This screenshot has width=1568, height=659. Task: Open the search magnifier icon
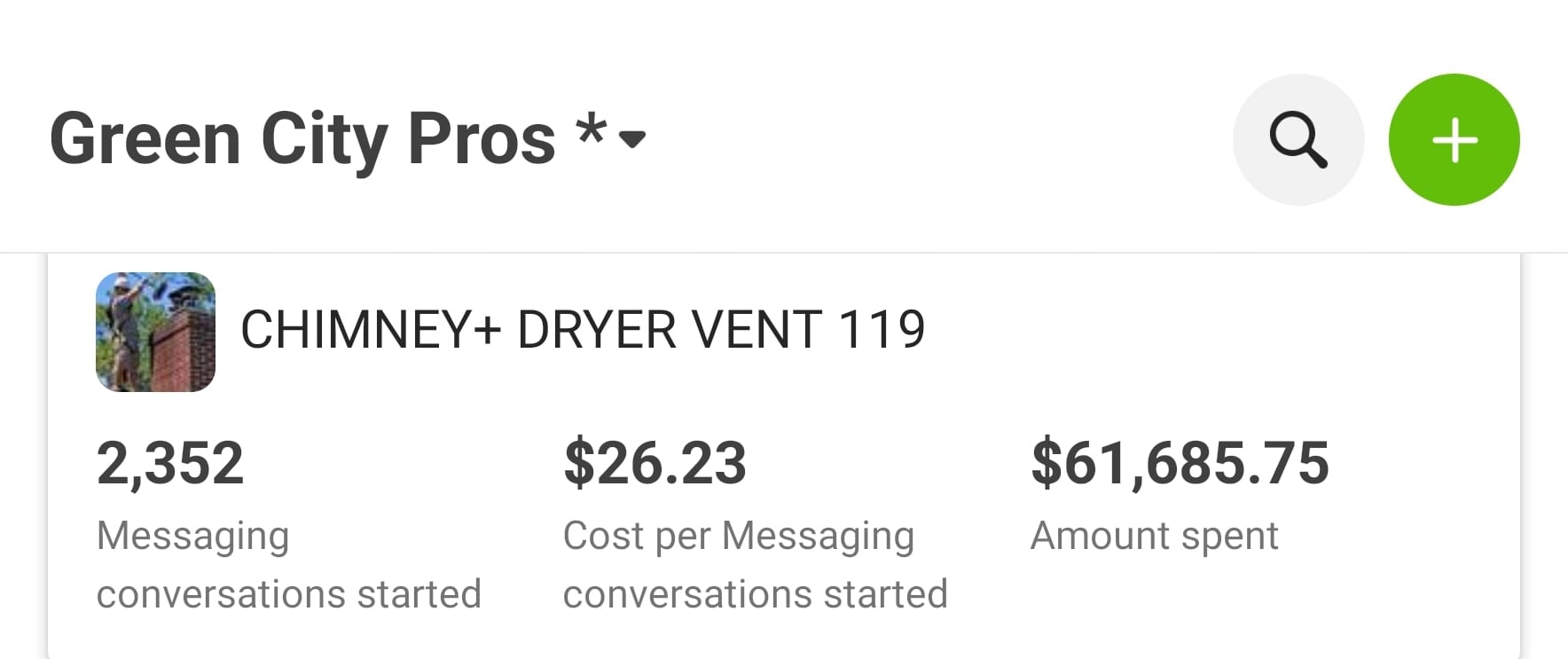(x=1298, y=140)
